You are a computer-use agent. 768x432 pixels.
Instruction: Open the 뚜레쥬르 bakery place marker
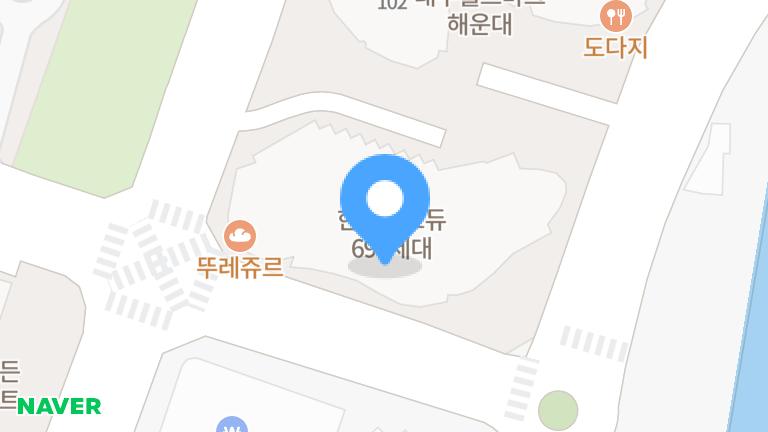click(x=240, y=237)
